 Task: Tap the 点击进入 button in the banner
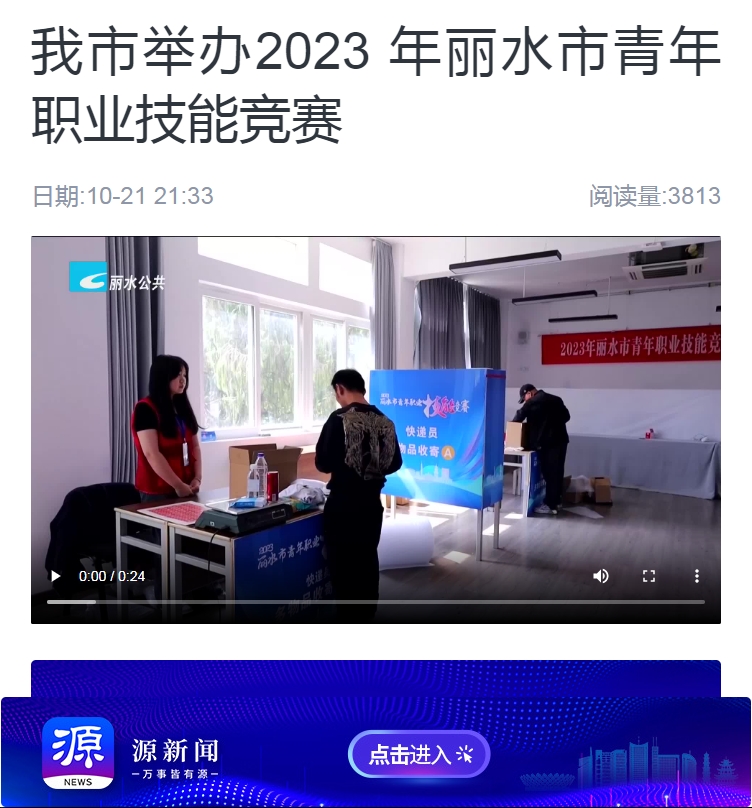(x=419, y=754)
